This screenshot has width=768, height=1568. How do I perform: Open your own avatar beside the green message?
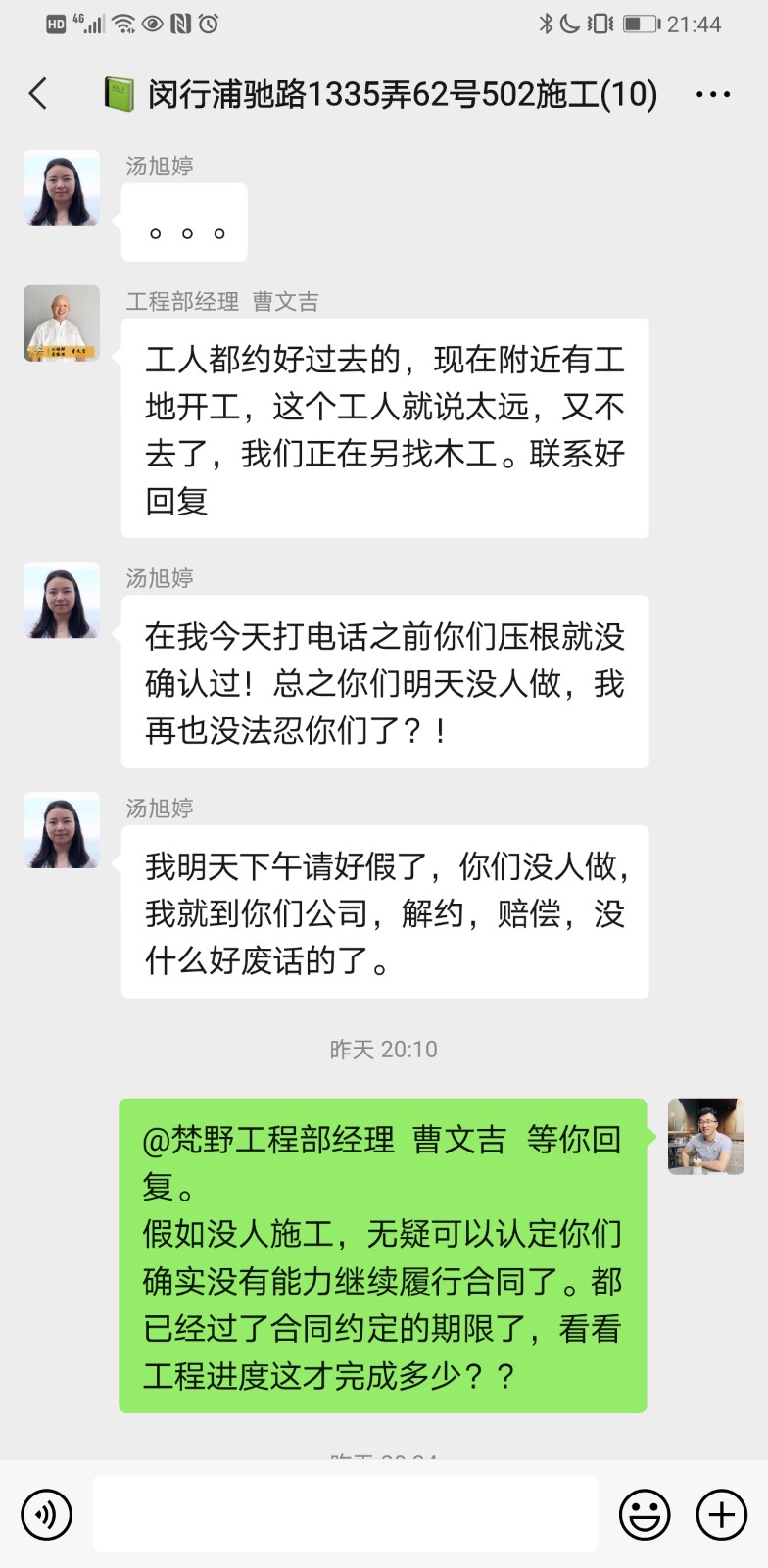click(x=705, y=1137)
